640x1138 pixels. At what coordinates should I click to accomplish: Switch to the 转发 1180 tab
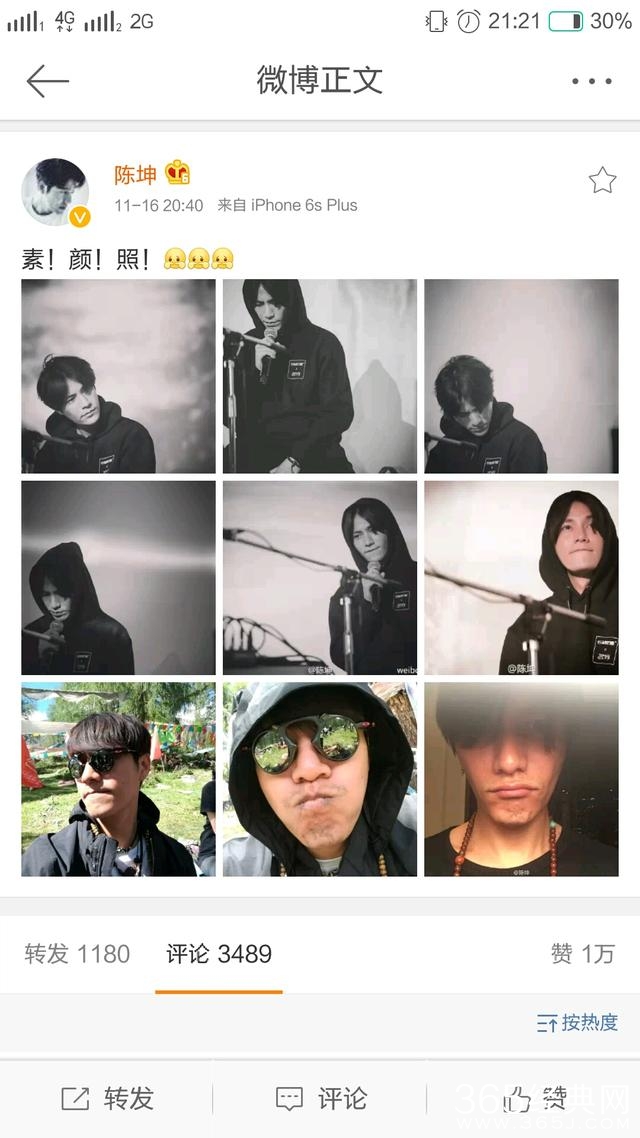[x=77, y=954]
